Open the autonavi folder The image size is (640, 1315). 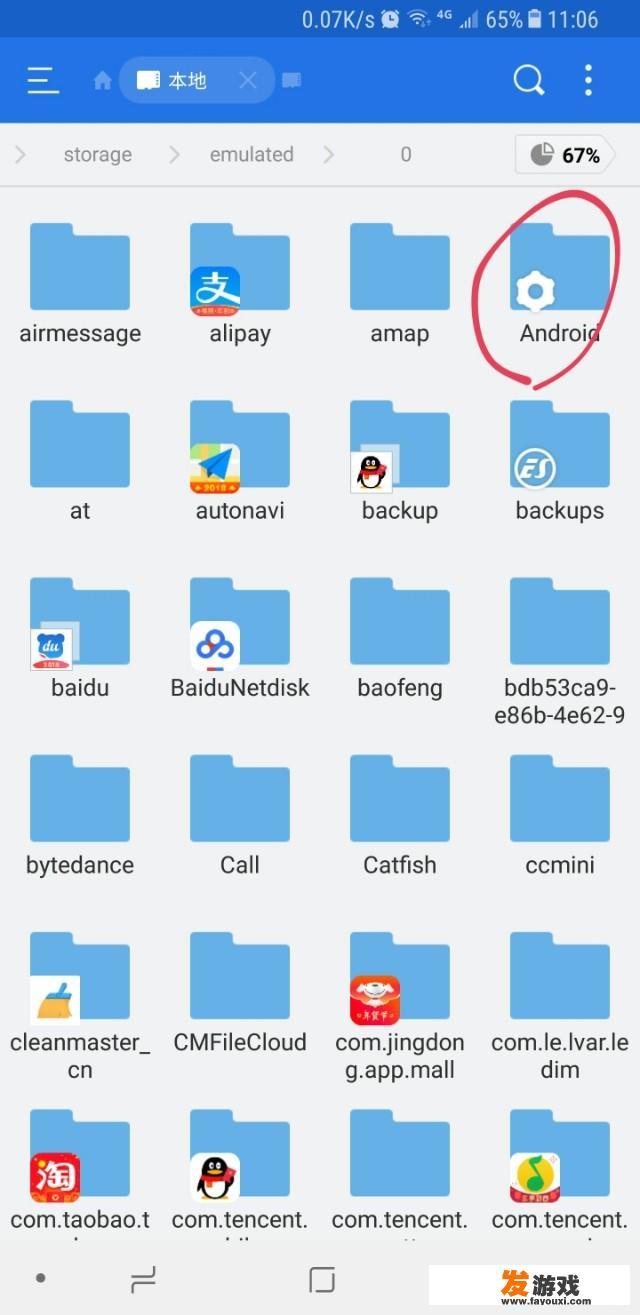point(240,450)
